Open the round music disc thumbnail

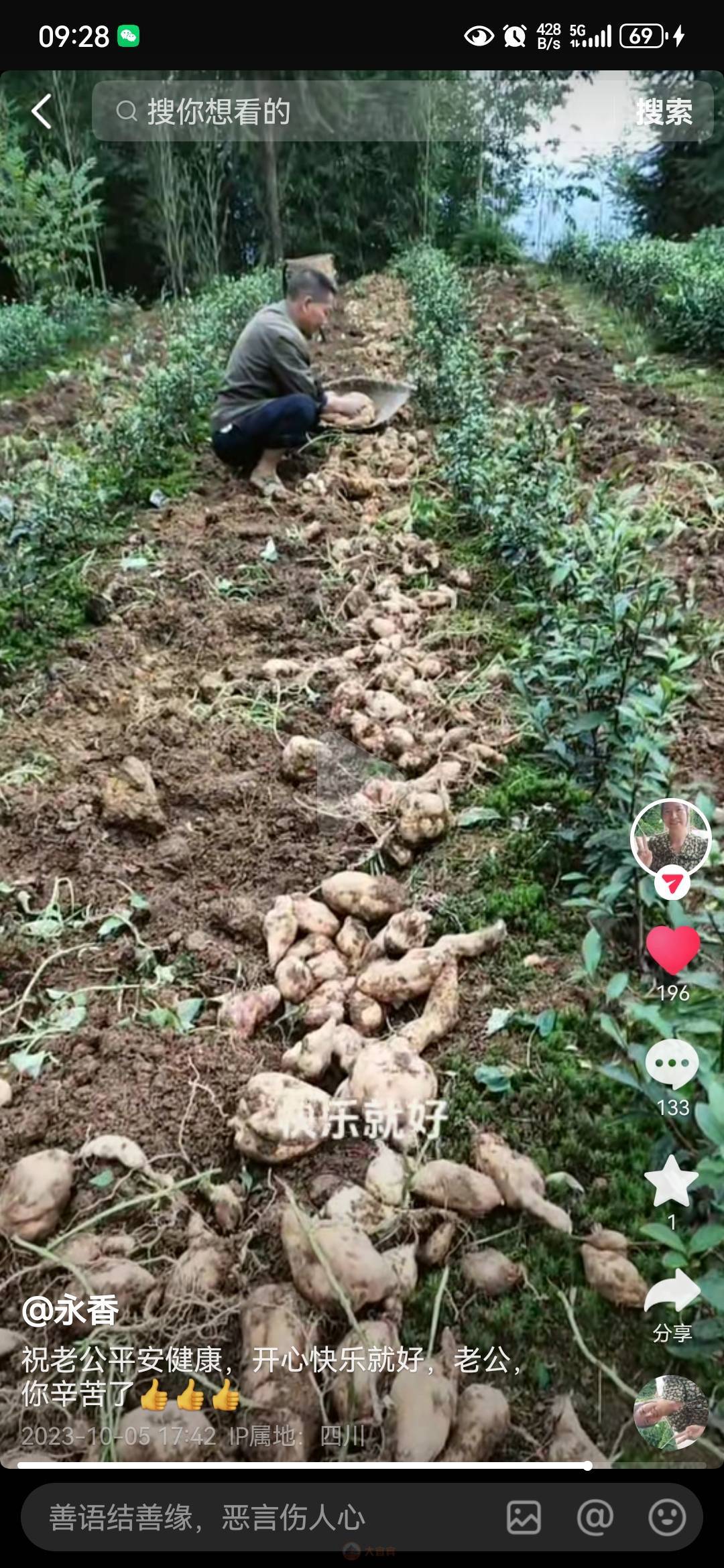[671, 1411]
